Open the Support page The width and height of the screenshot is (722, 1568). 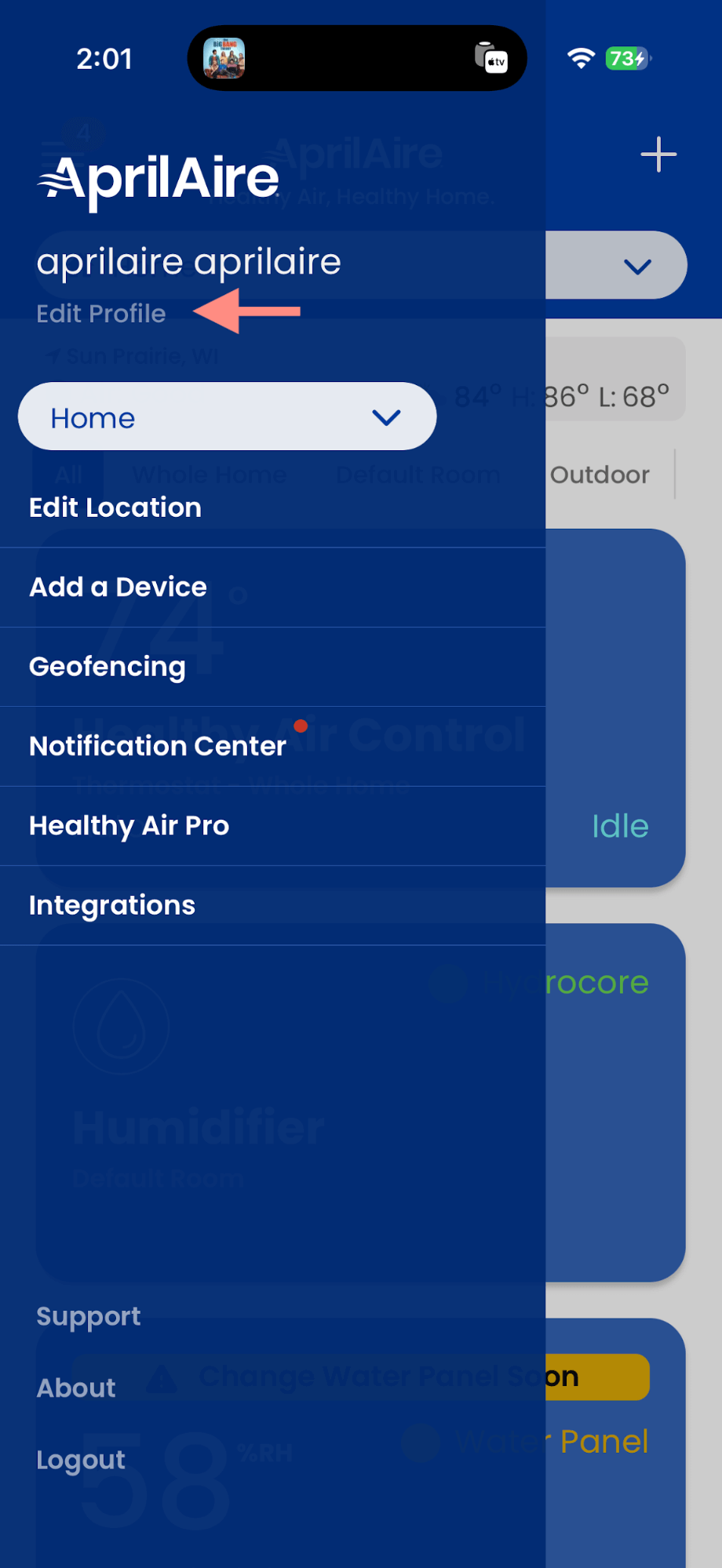pyautogui.click(x=89, y=1316)
